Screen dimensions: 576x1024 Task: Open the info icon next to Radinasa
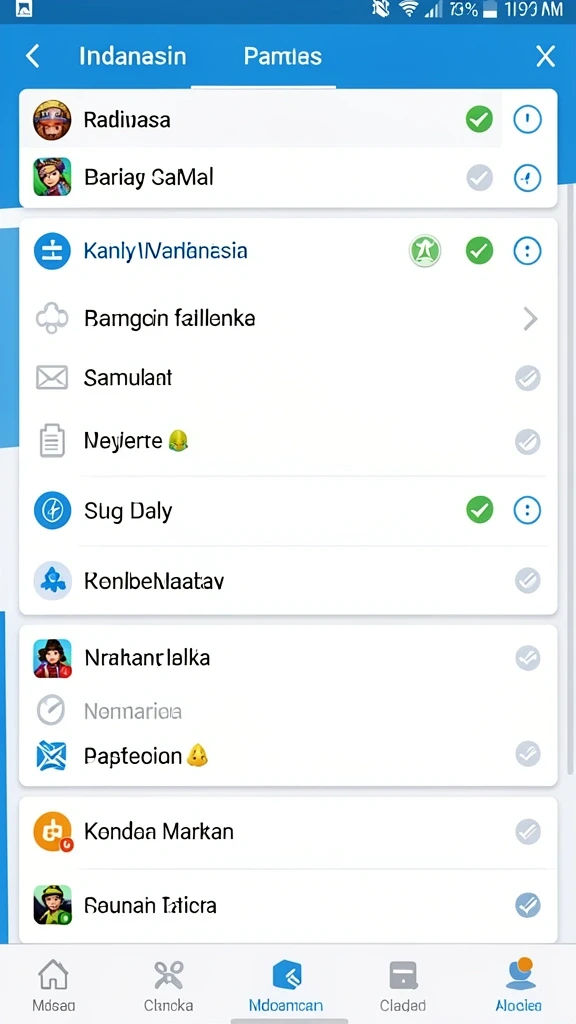pyautogui.click(x=527, y=120)
